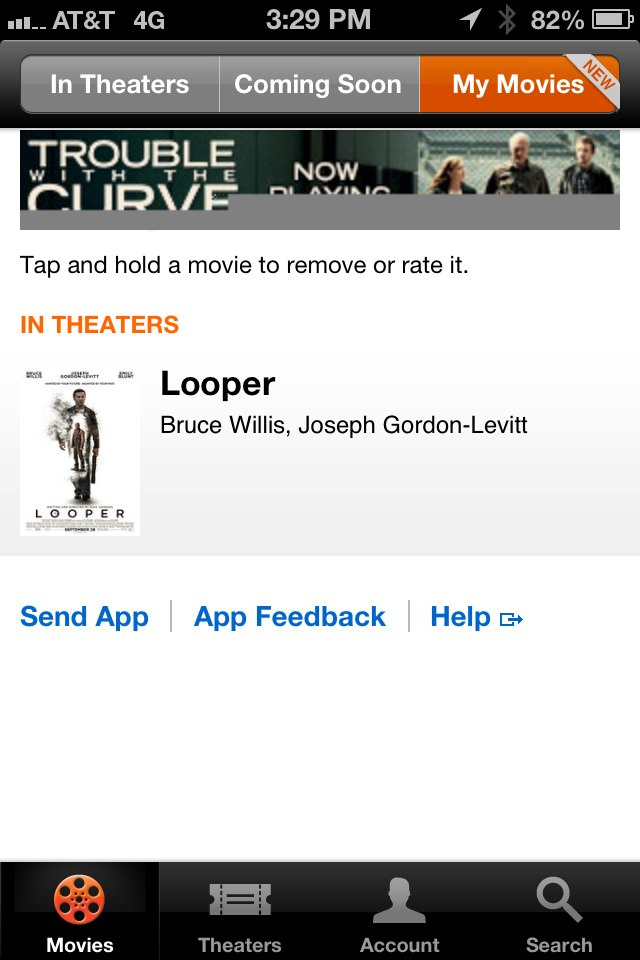Switch to the In Theaters tab
The height and width of the screenshot is (960, 640).
(x=119, y=84)
